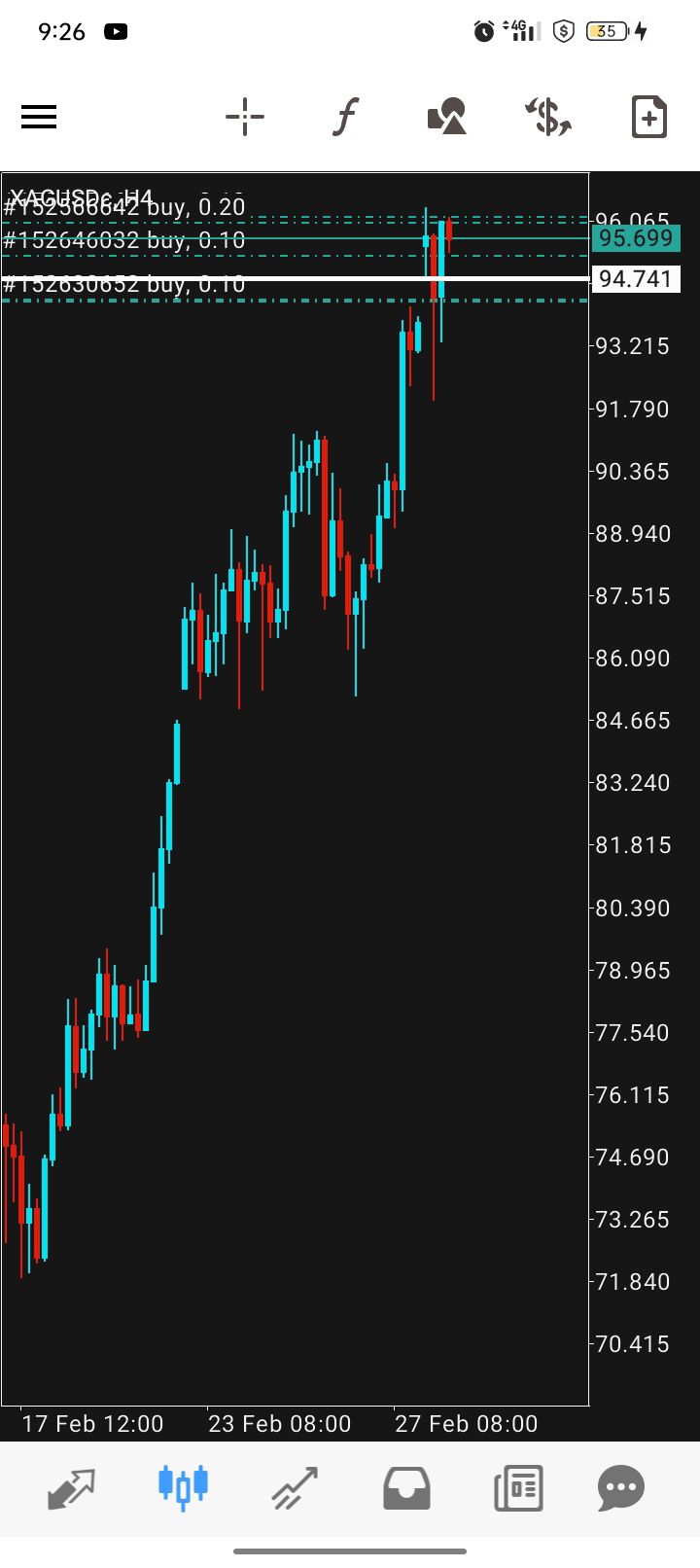Viewport: 700px width, 1568px height.
Task: Go to the Trade tab
Action: 295,1487
